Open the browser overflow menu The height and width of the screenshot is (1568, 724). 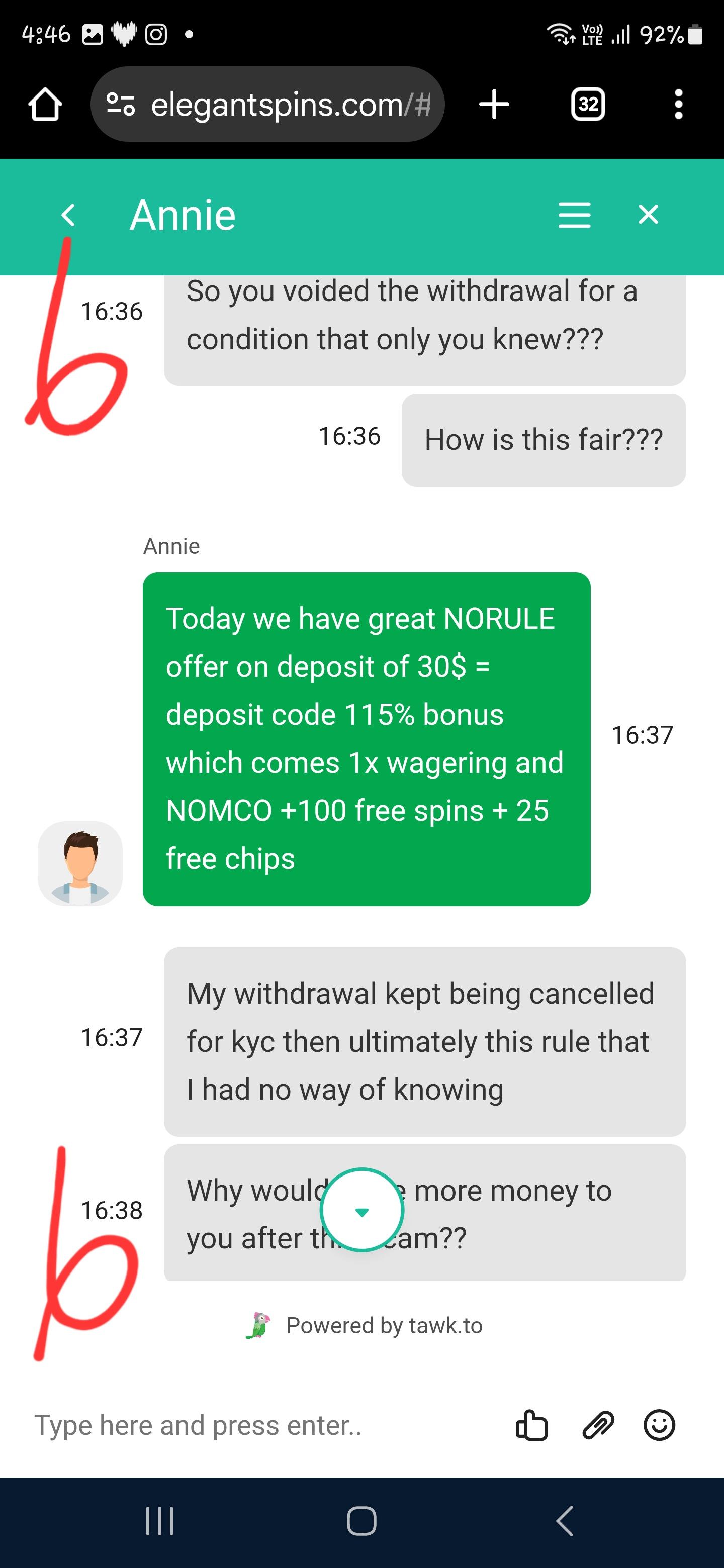point(678,104)
